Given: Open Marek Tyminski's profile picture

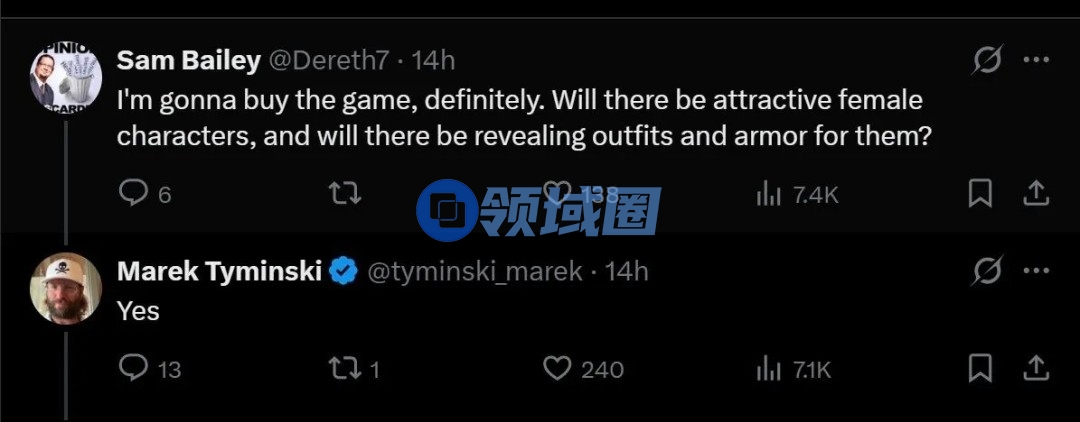Looking at the screenshot, I should click(x=65, y=288).
